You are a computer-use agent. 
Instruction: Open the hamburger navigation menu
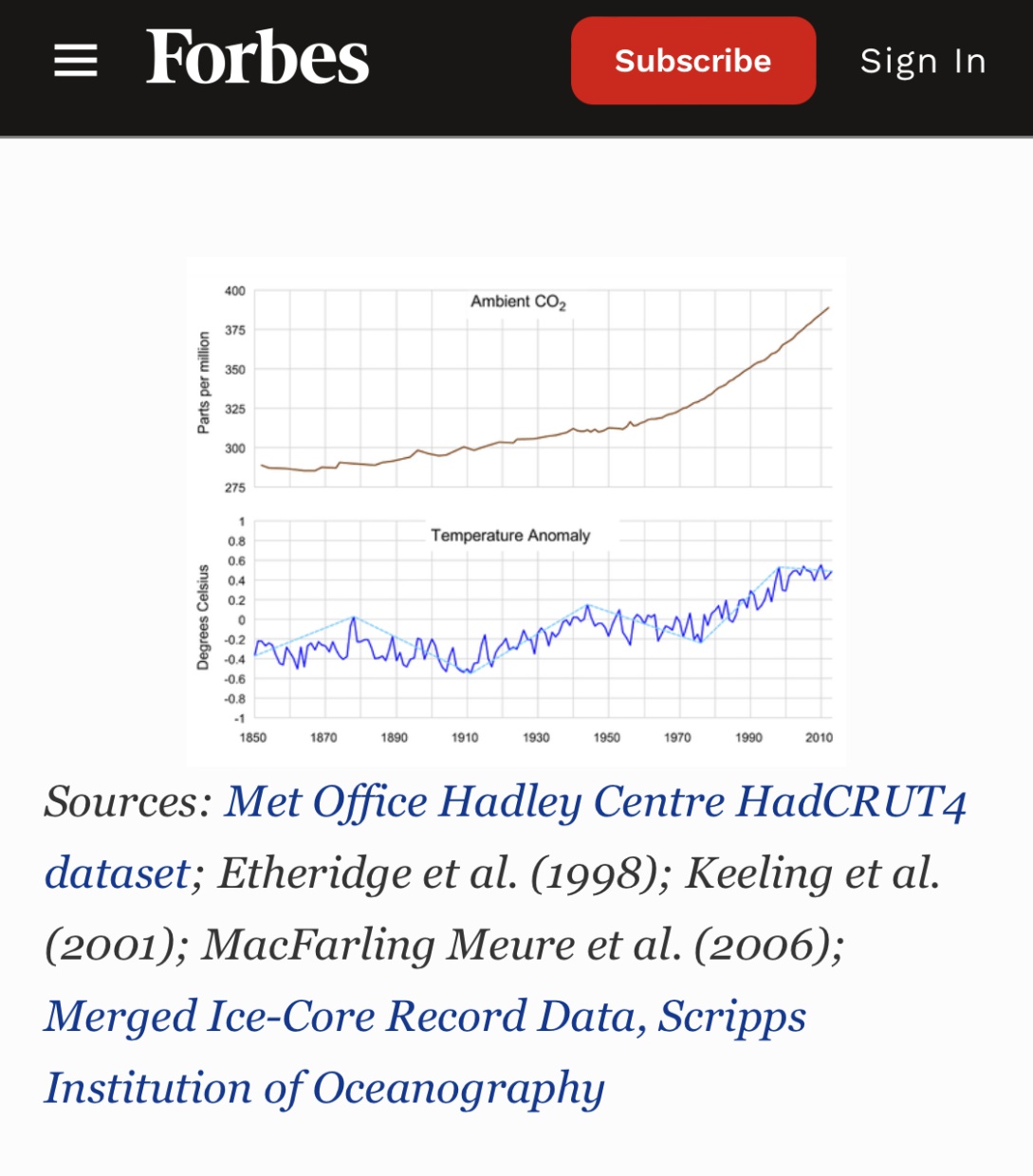(x=75, y=61)
